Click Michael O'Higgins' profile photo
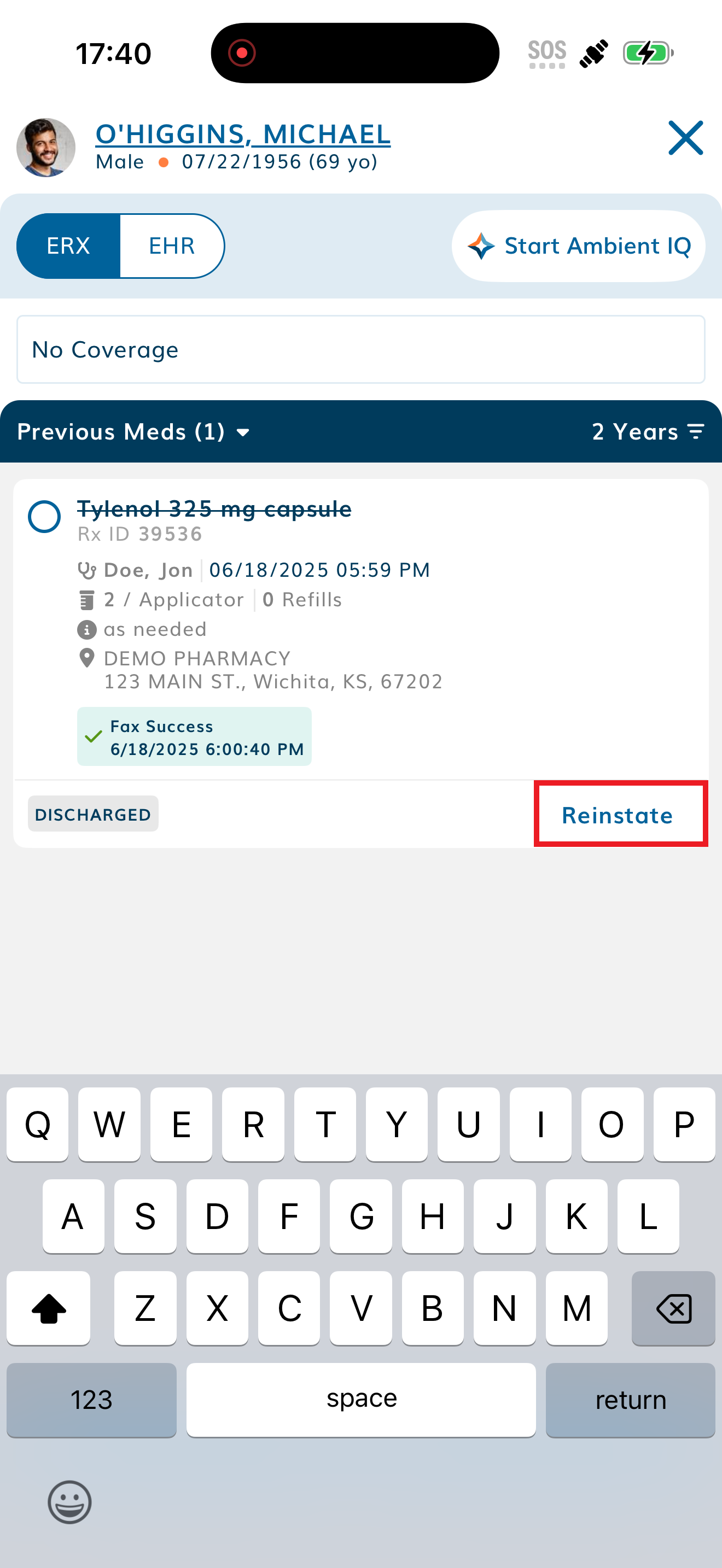Screen dimensions: 722x1568 [x=45, y=147]
